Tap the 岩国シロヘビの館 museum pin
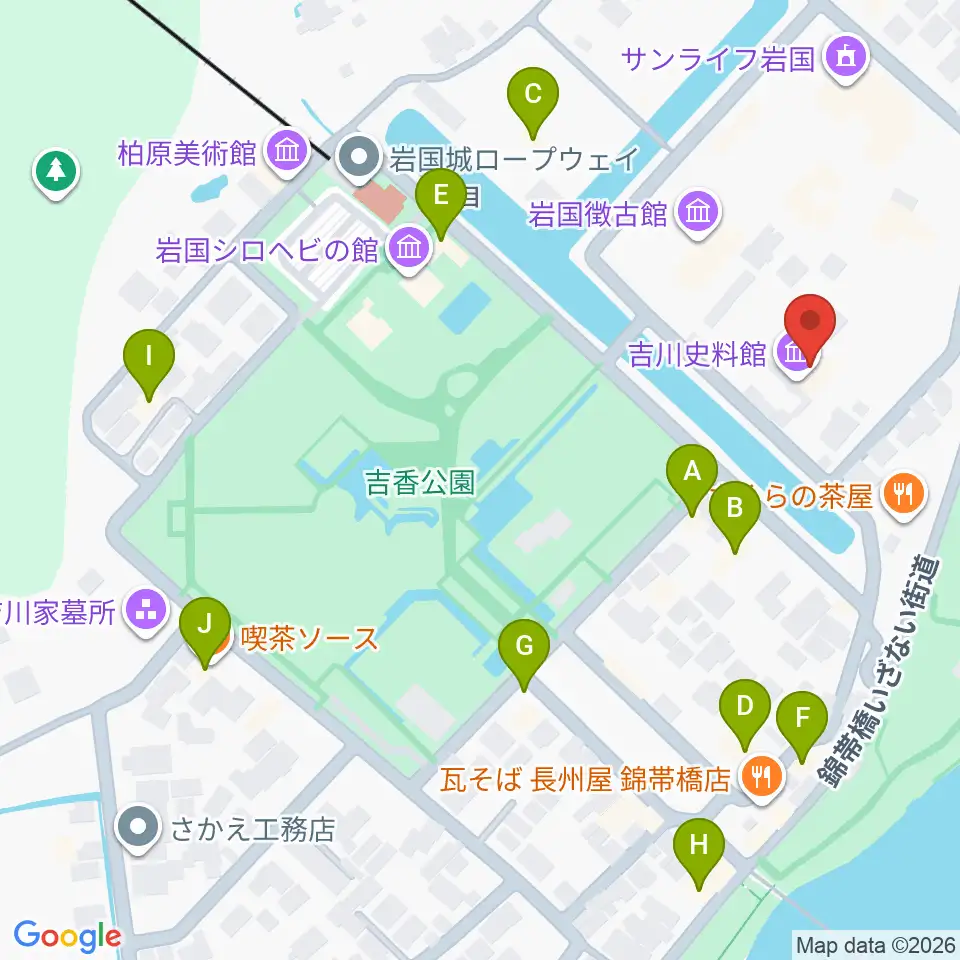960x960 pixels. pyautogui.click(x=410, y=249)
